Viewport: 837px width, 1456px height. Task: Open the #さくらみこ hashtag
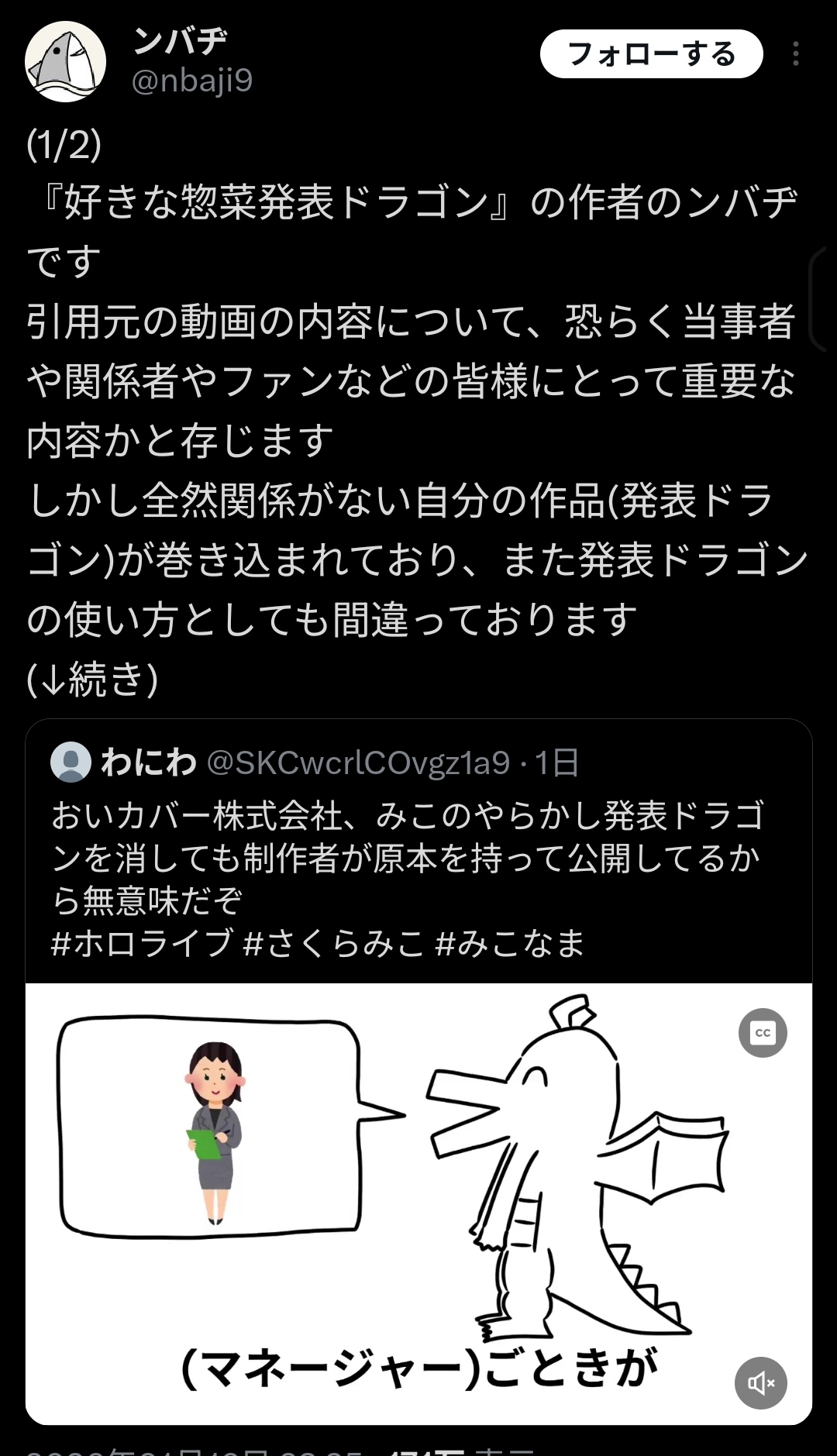coord(333,944)
